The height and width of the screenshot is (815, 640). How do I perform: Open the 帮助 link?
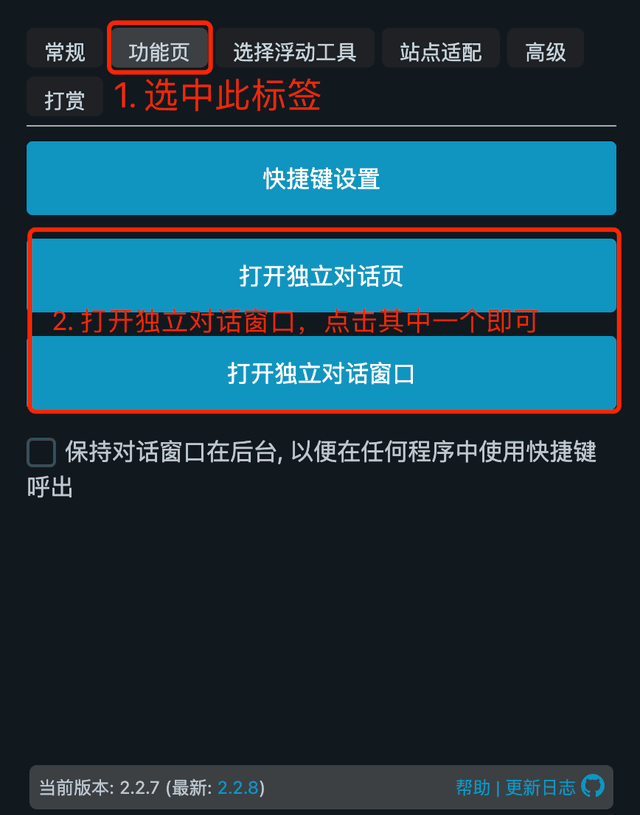pos(473,788)
